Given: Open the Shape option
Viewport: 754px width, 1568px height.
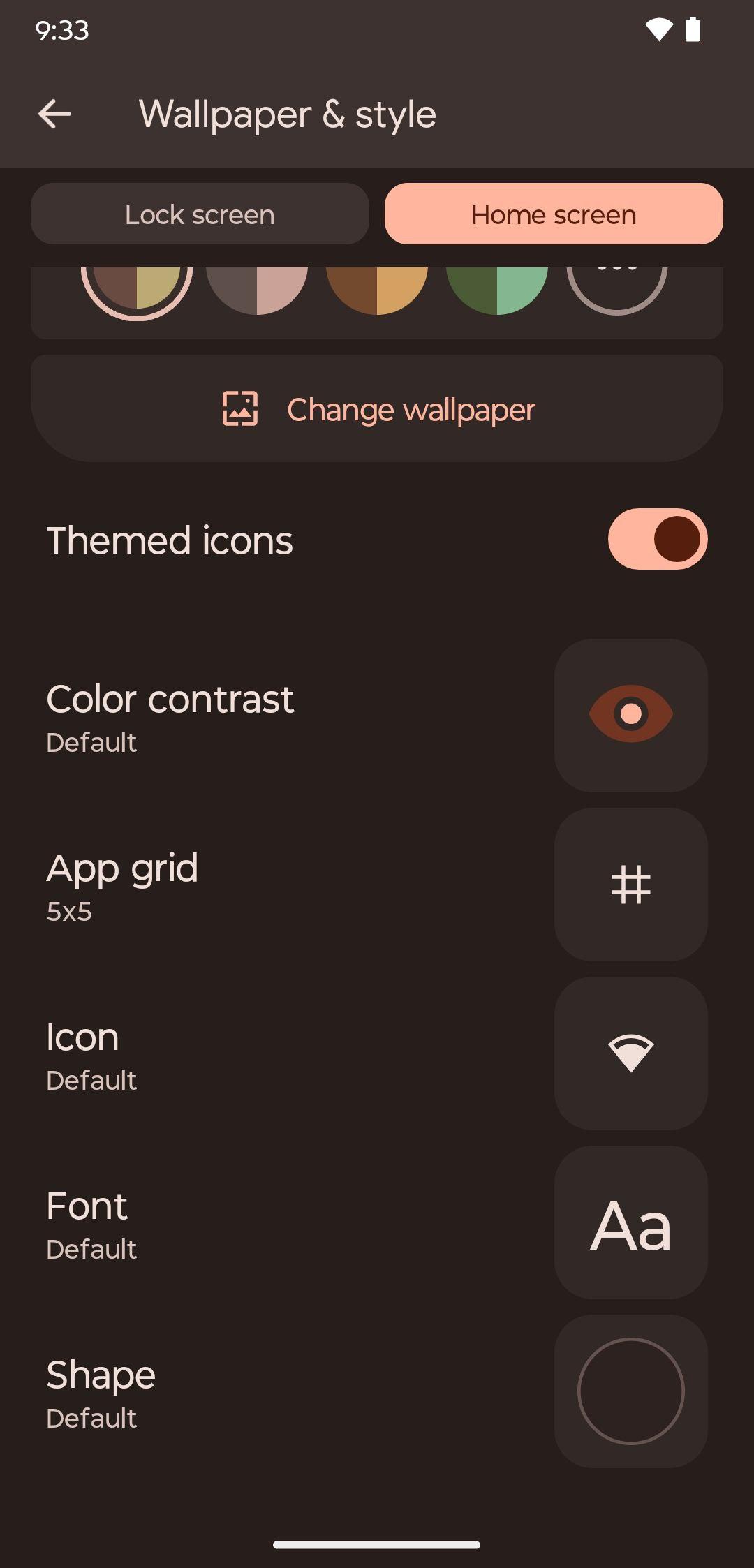Looking at the screenshot, I should click(x=377, y=1391).
